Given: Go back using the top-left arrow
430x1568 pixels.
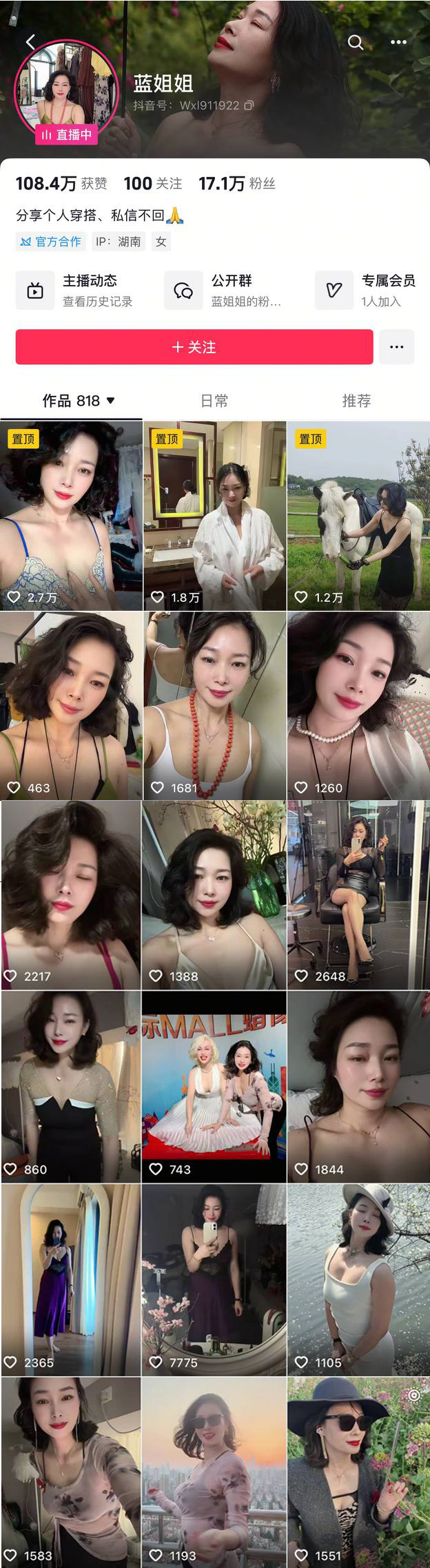Looking at the screenshot, I should click(30, 42).
